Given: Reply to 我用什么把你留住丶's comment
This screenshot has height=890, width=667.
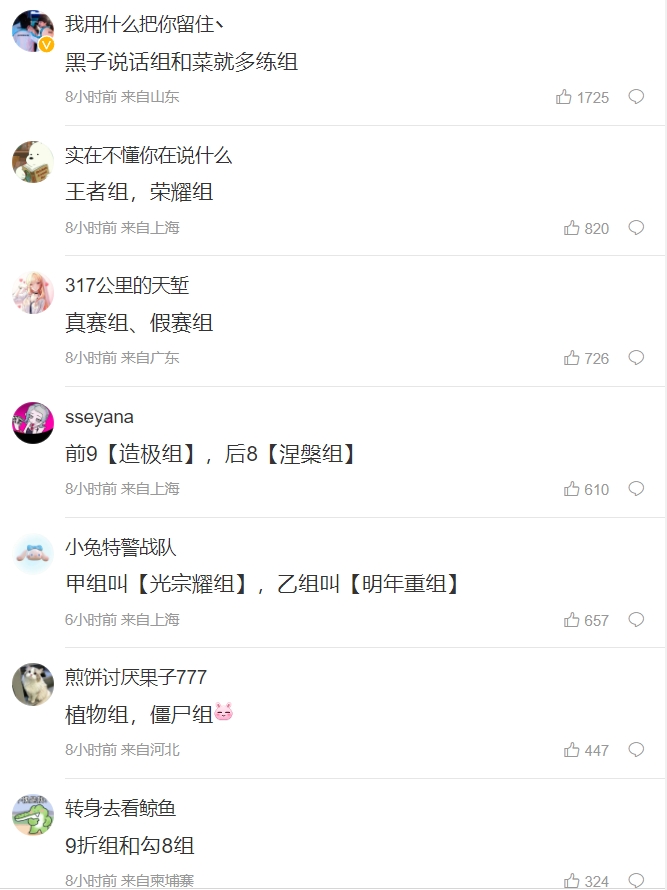Looking at the screenshot, I should tap(636, 97).
